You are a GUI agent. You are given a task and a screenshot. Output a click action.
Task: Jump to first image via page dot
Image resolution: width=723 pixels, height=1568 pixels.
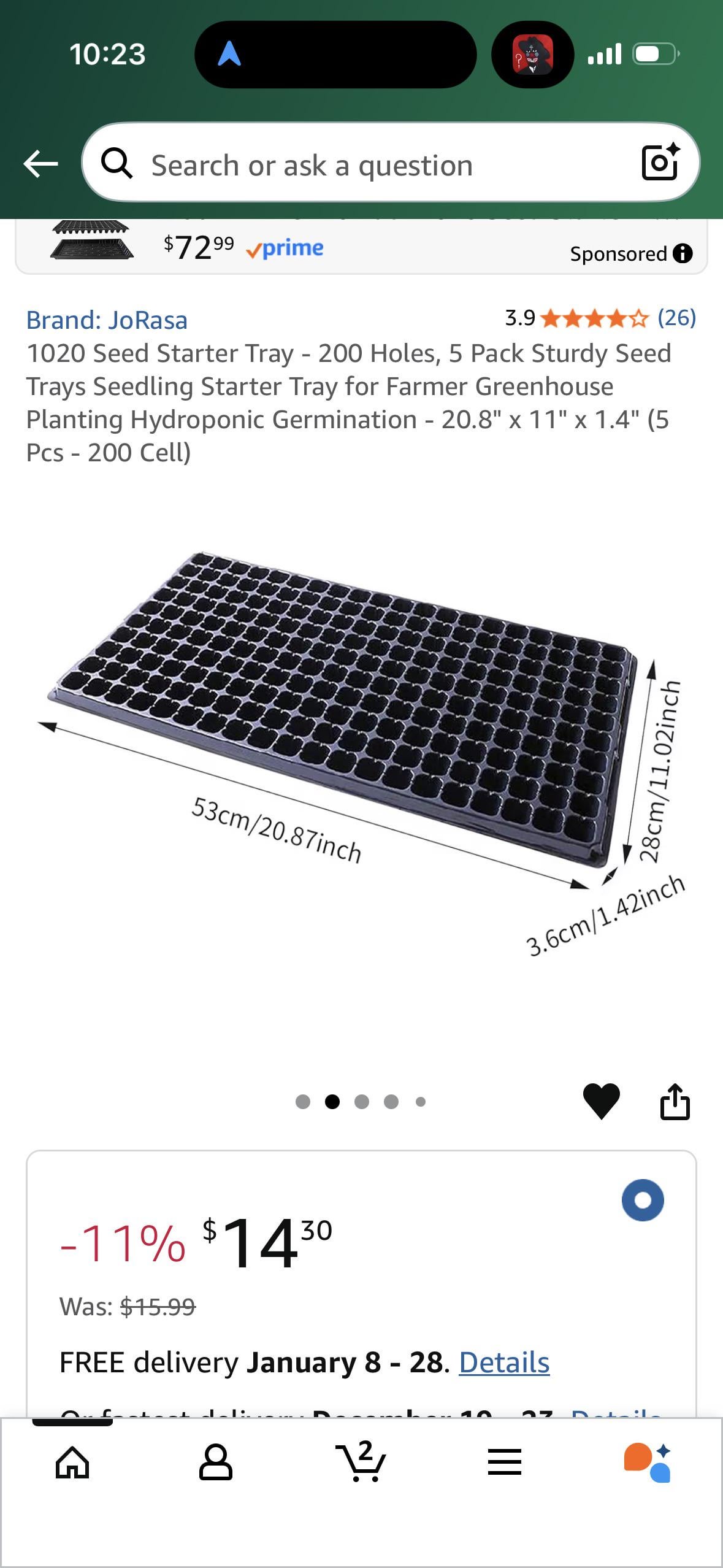(302, 1102)
